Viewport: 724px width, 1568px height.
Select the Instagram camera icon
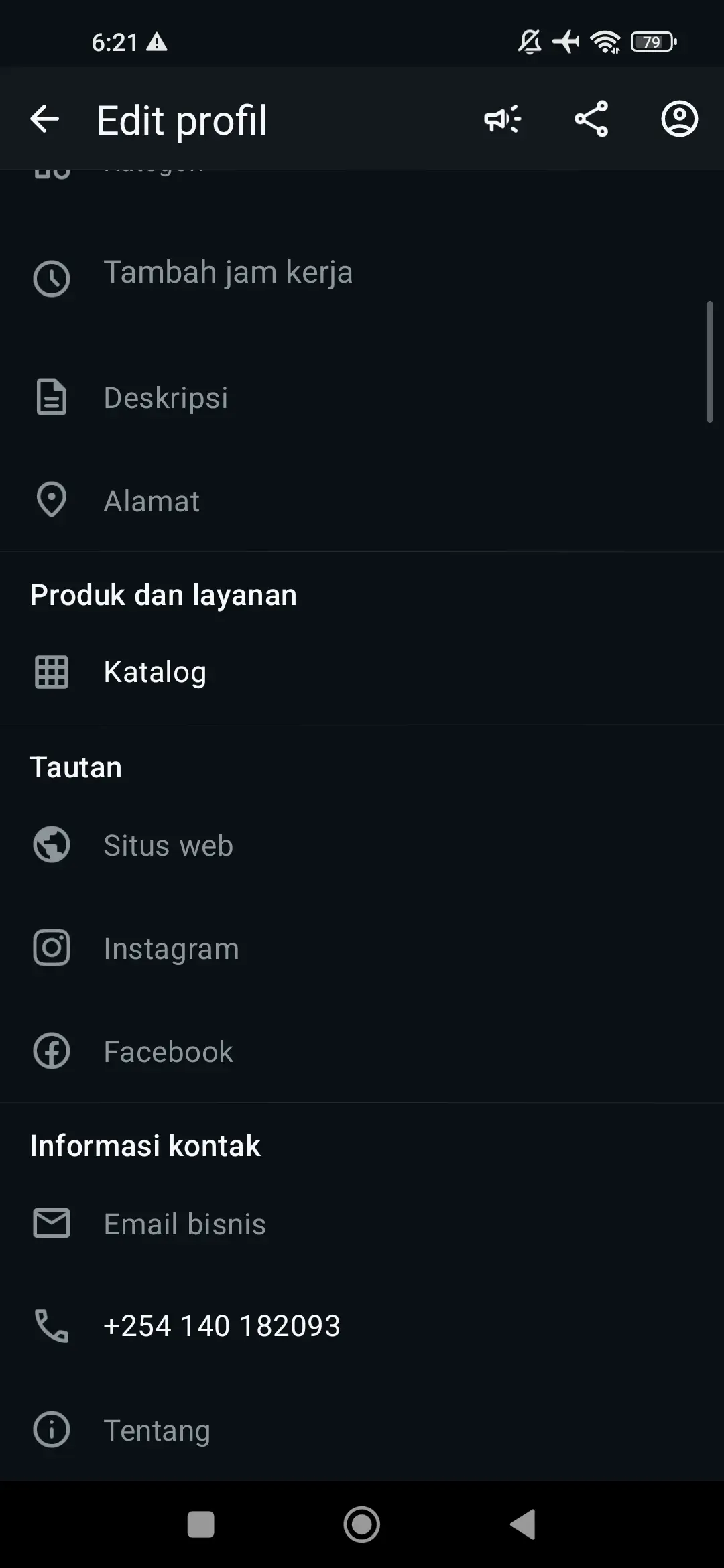click(x=51, y=948)
